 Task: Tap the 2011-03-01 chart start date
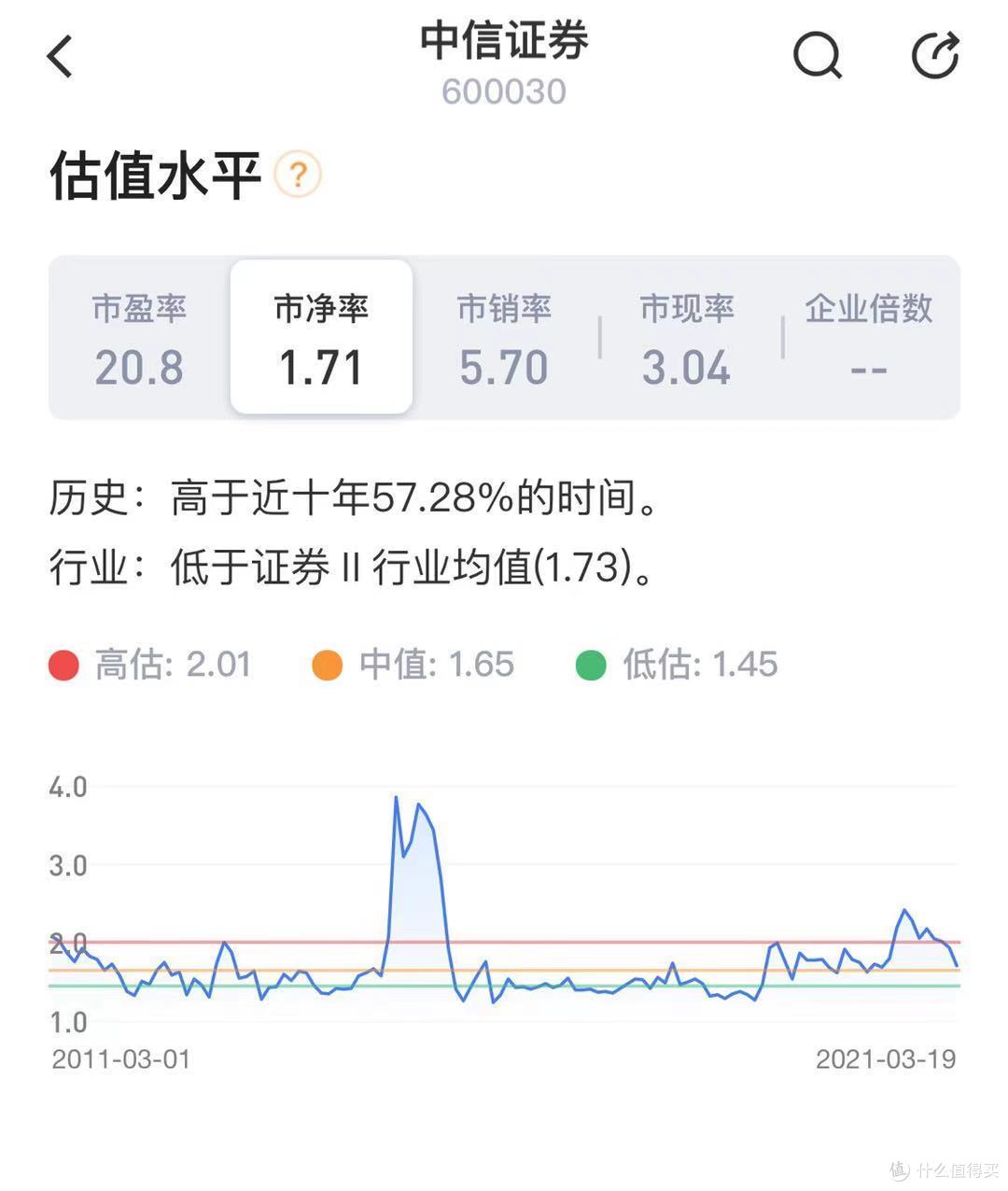(x=121, y=1059)
